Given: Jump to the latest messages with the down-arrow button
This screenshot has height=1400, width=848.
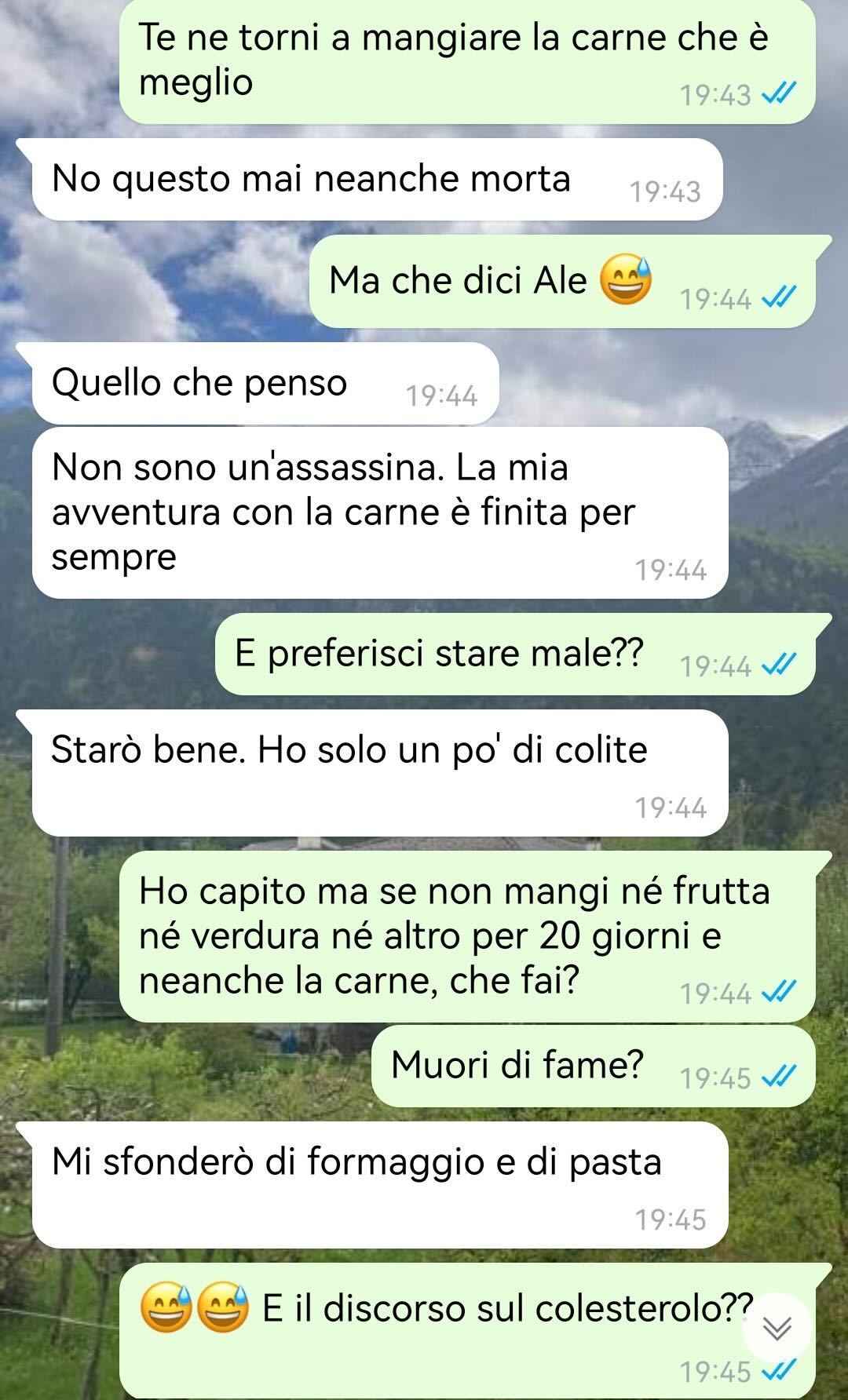Looking at the screenshot, I should pos(777,1327).
